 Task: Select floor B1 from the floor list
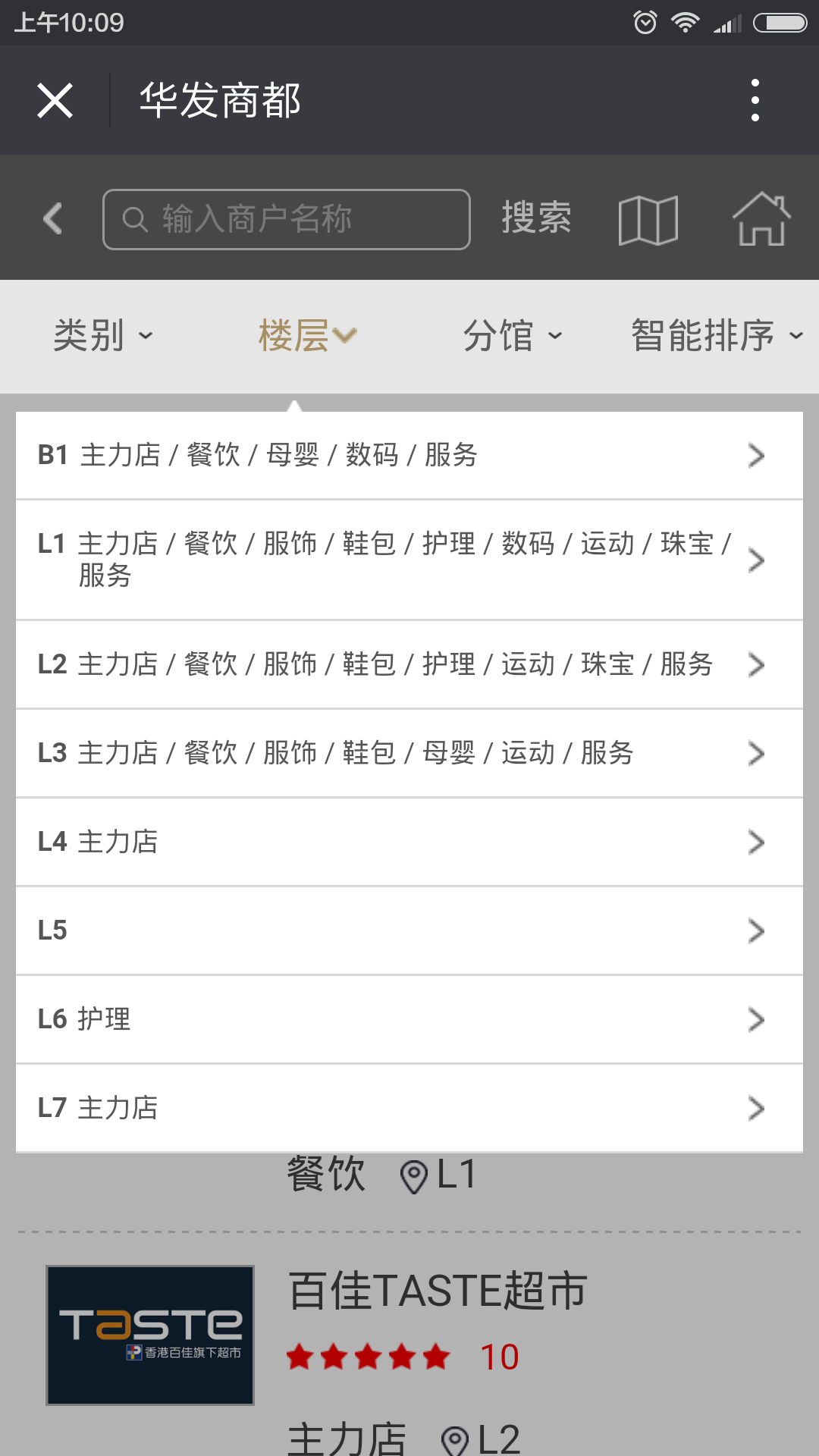point(409,455)
